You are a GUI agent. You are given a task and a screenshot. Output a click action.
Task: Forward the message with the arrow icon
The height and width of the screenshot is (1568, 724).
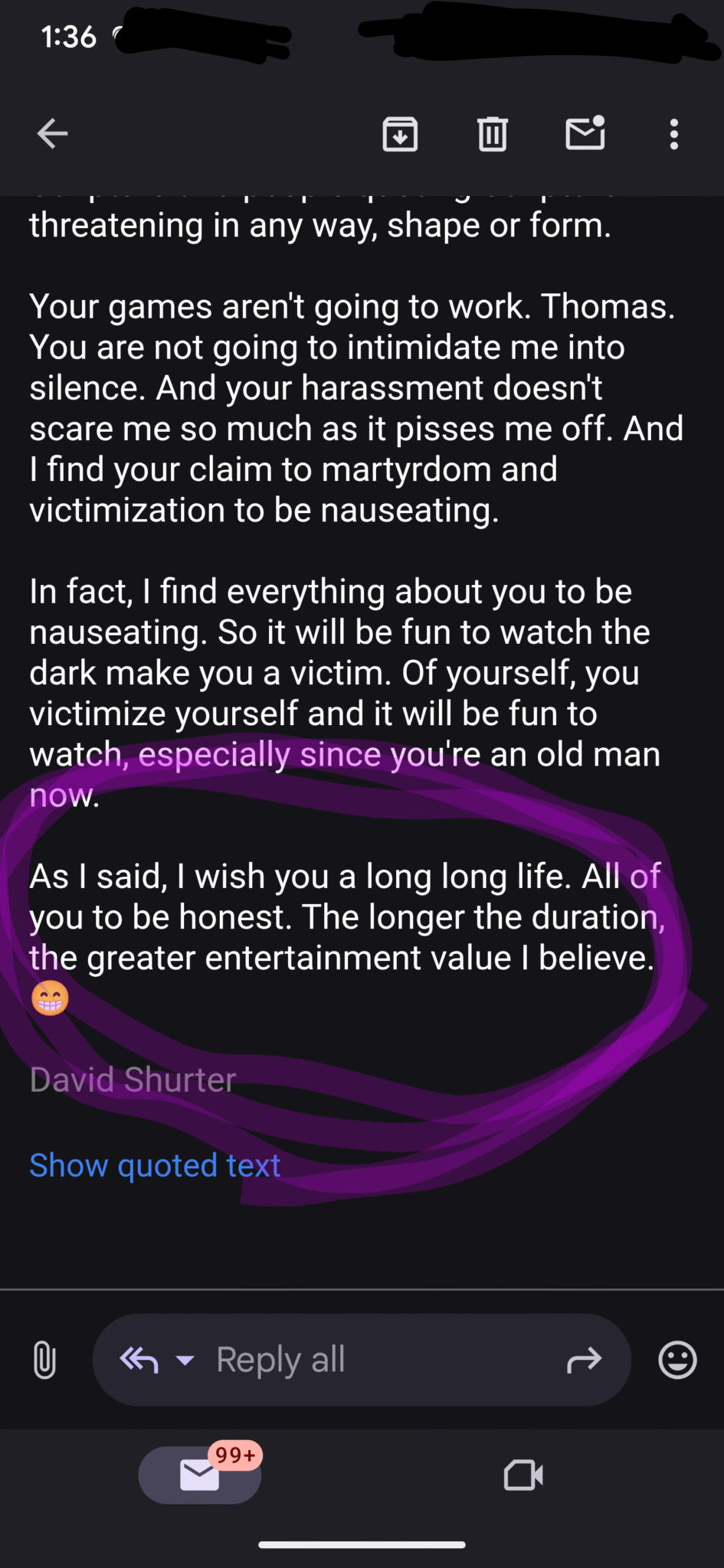pyautogui.click(x=585, y=1360)
